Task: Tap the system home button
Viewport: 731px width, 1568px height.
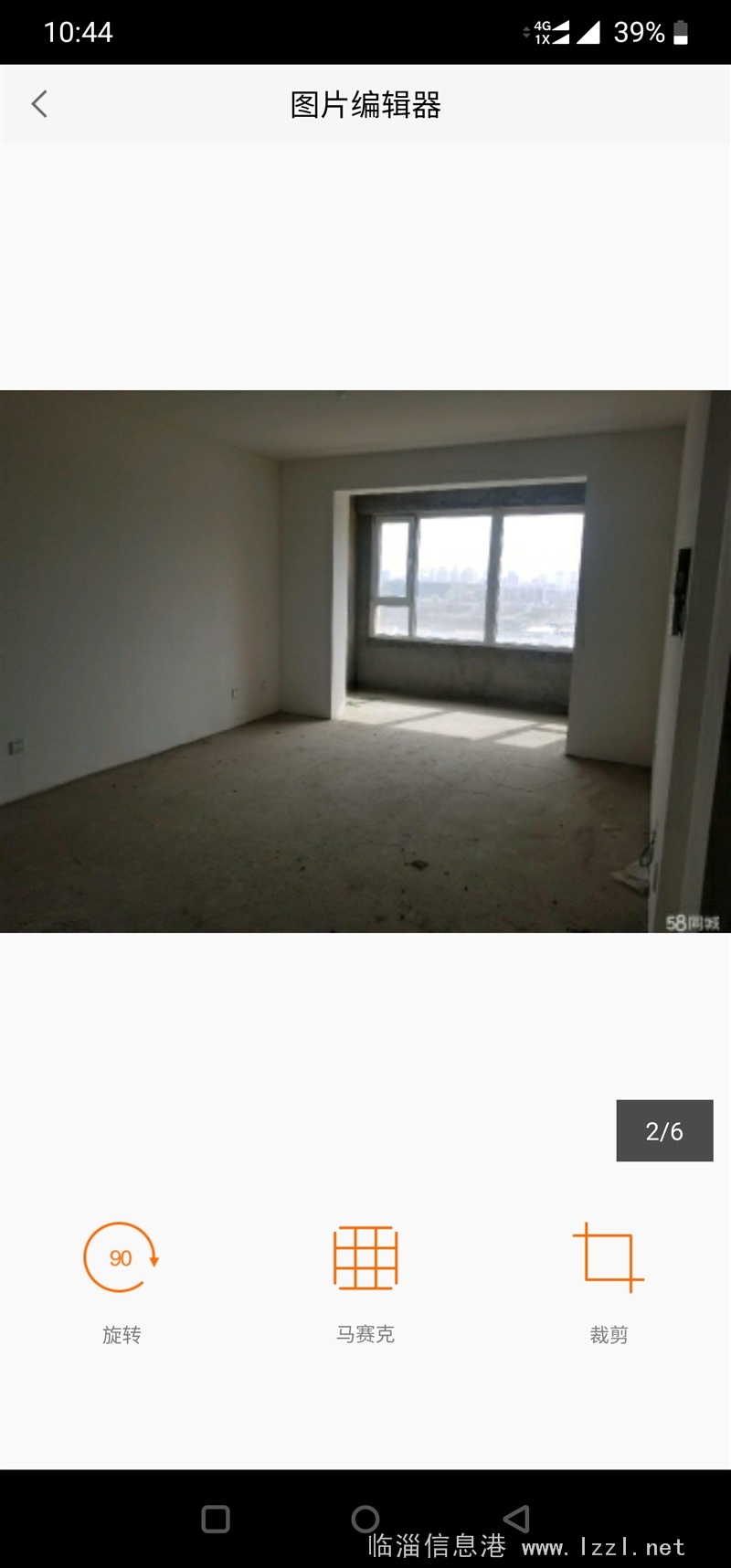Action: (x=365, y=1519)
